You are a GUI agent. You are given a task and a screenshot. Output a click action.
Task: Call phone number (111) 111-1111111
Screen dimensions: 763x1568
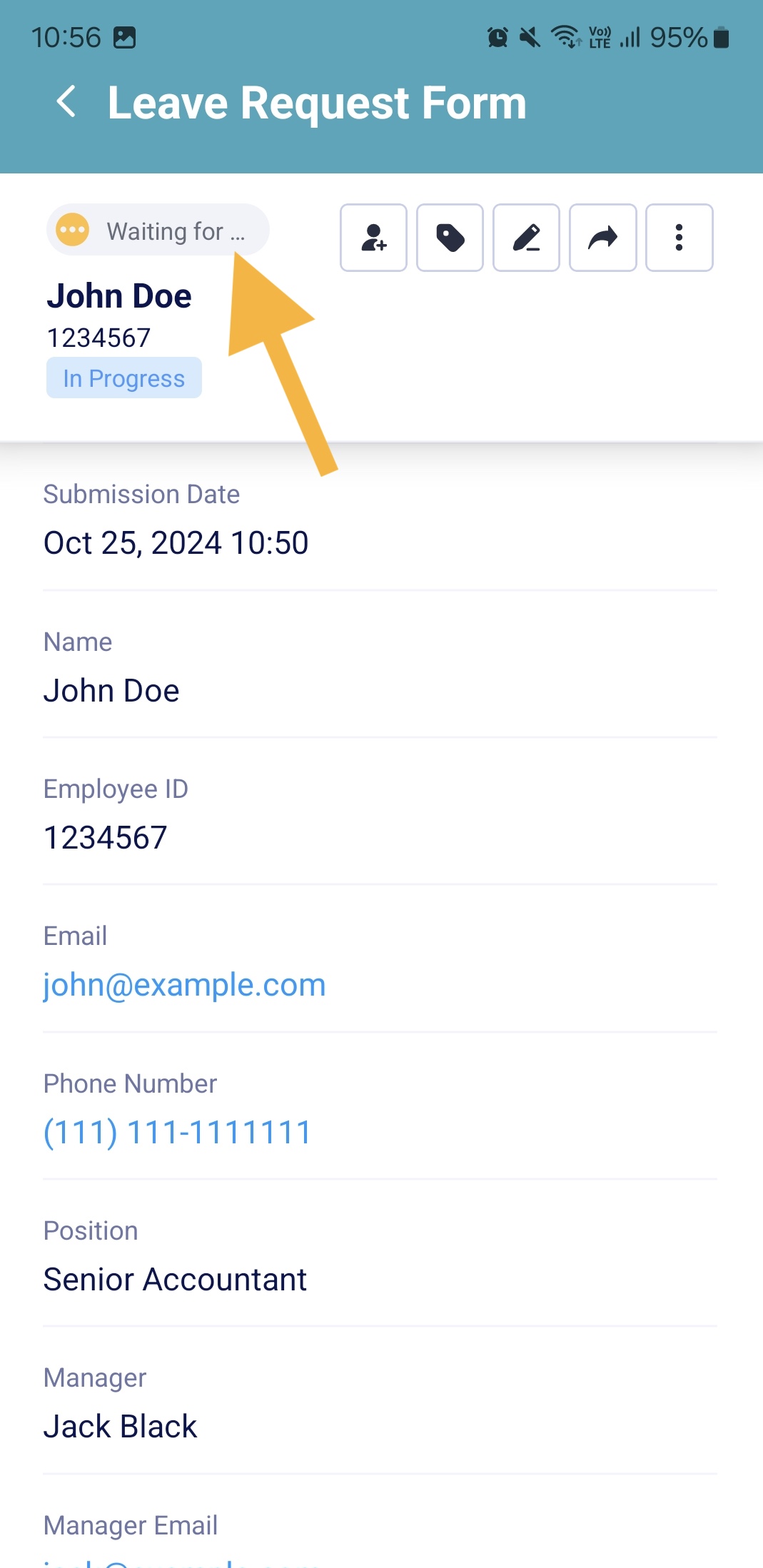coord(177,1132)
